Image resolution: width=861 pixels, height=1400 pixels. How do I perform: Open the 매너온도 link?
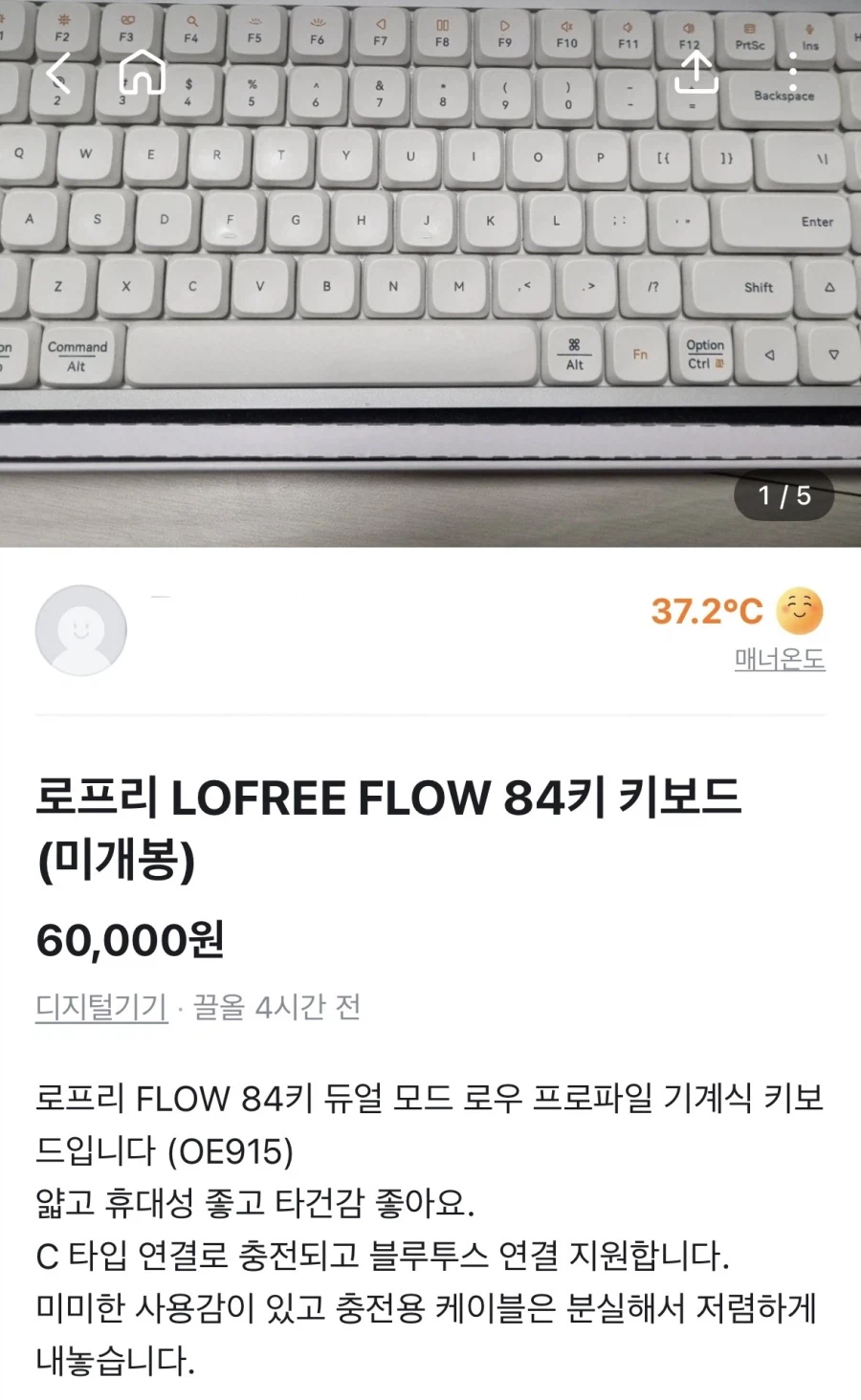pos(779,661)
